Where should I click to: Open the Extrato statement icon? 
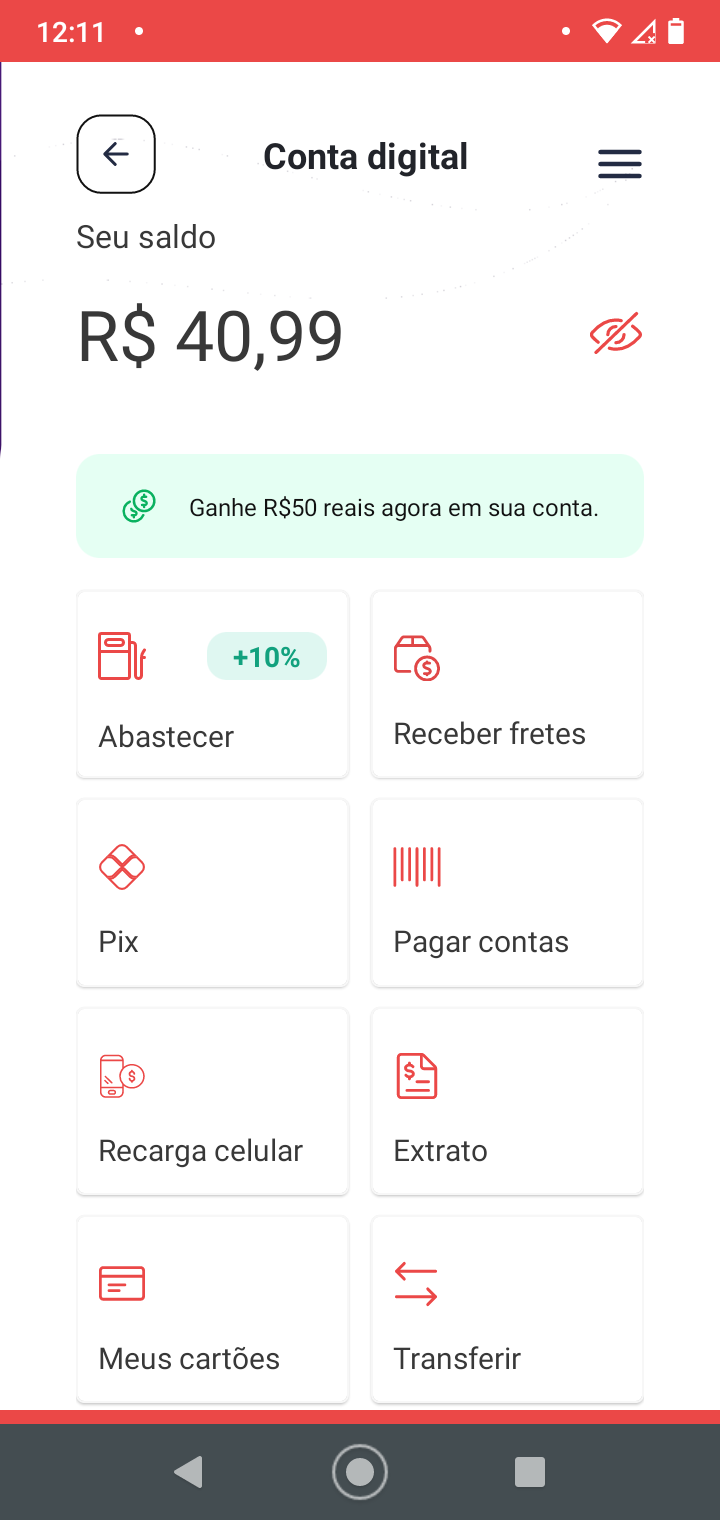[x=417, y=1076]
